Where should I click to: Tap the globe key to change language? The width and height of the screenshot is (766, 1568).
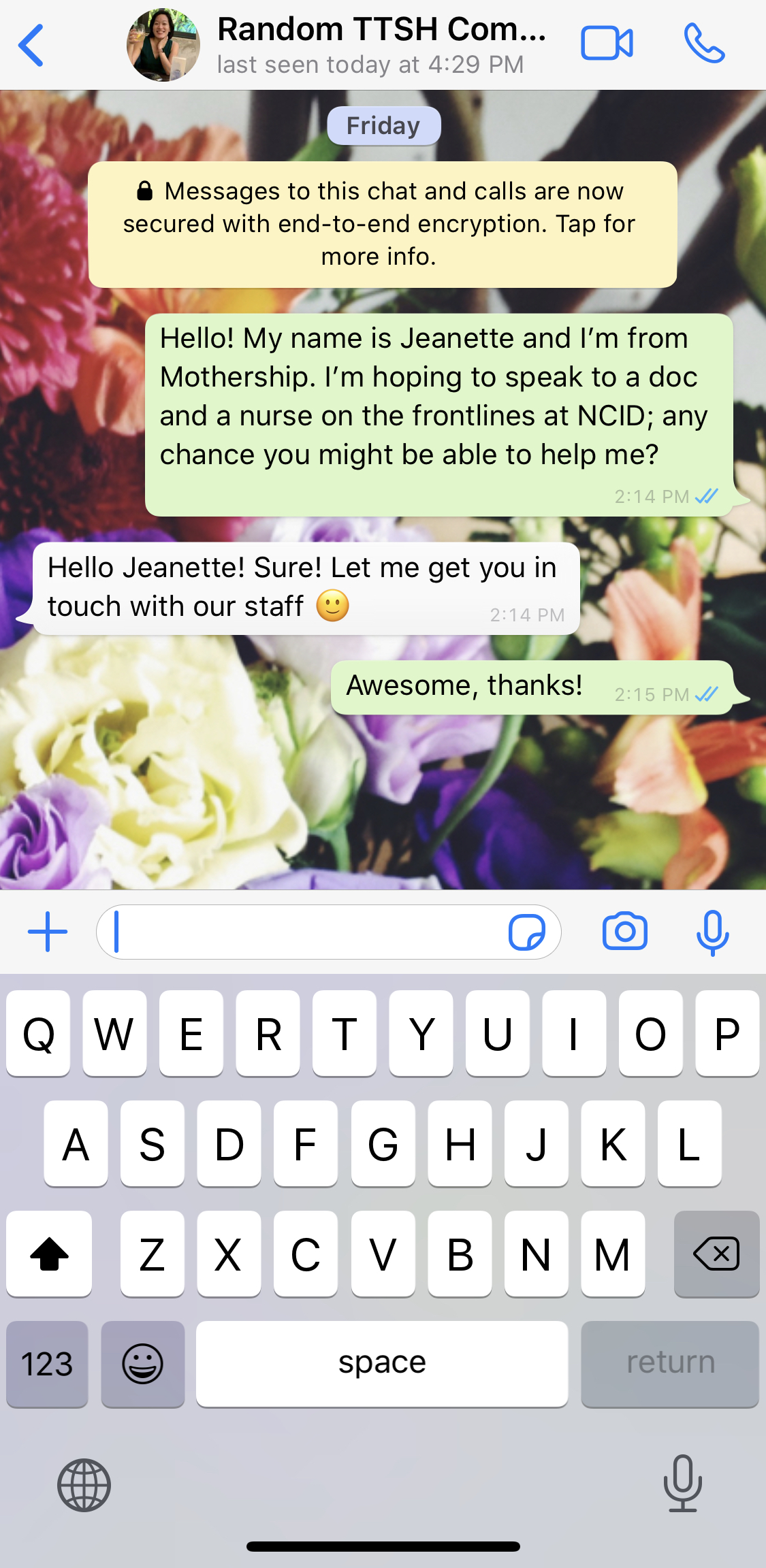[84, 1485]
